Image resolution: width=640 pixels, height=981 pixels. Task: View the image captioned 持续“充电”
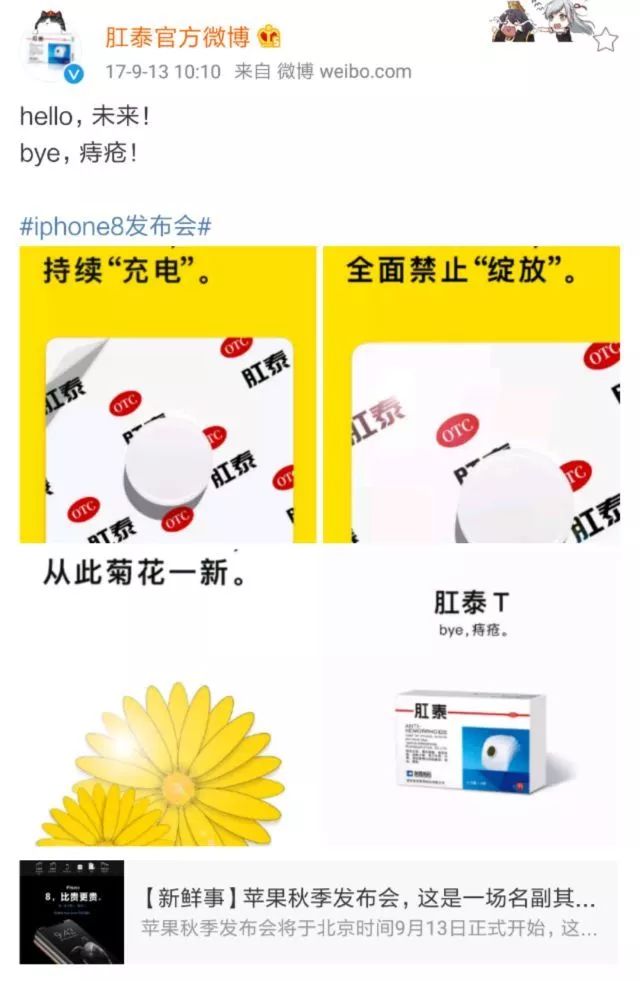tap(168, 394)
